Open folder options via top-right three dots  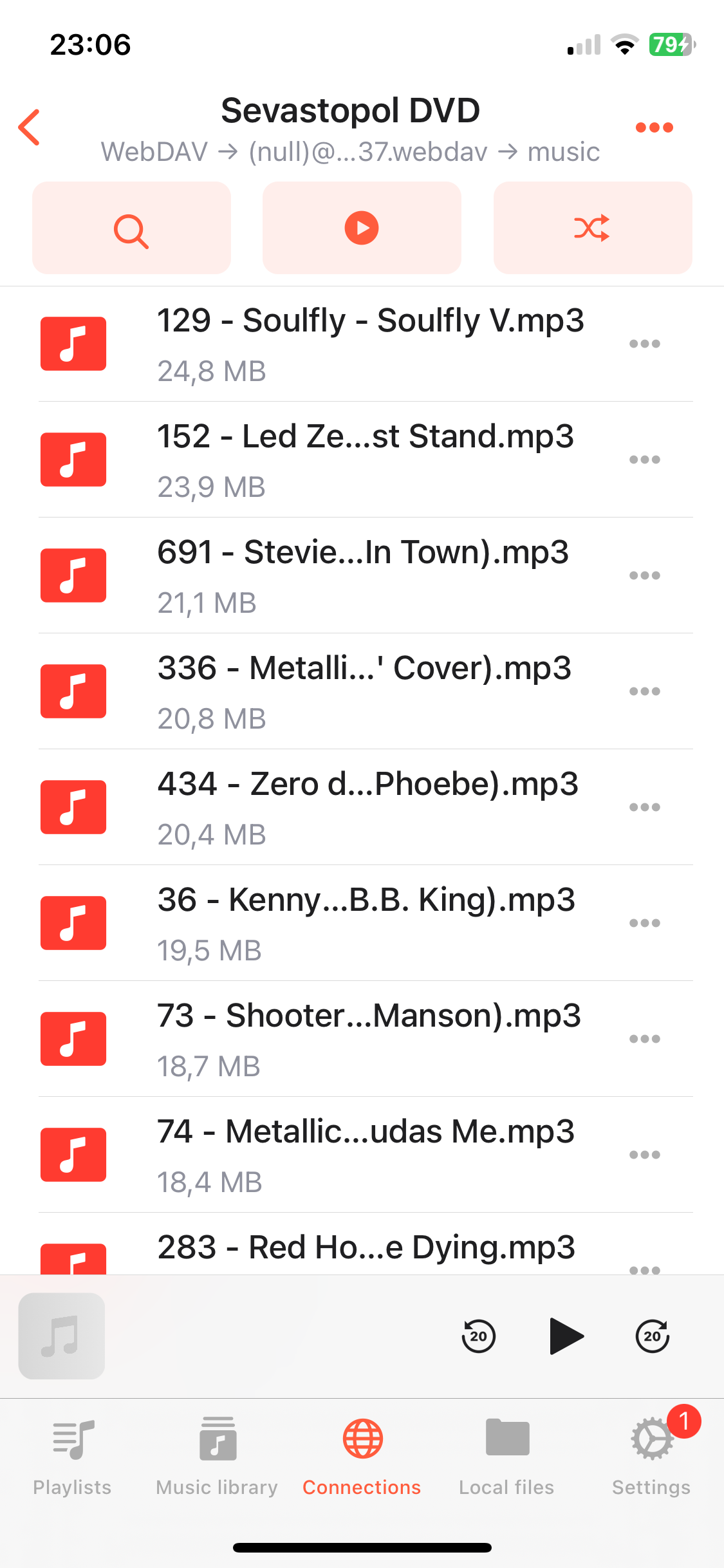653,126
